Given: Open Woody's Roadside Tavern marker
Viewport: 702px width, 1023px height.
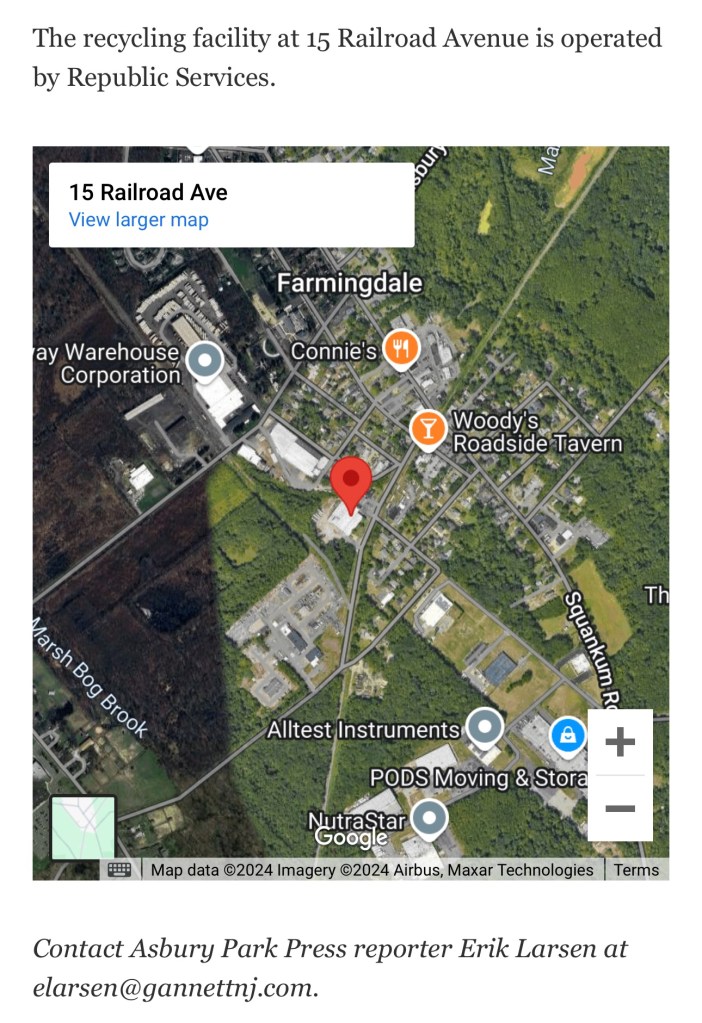Looking at the screenshot, I should [x=429, y=428].
